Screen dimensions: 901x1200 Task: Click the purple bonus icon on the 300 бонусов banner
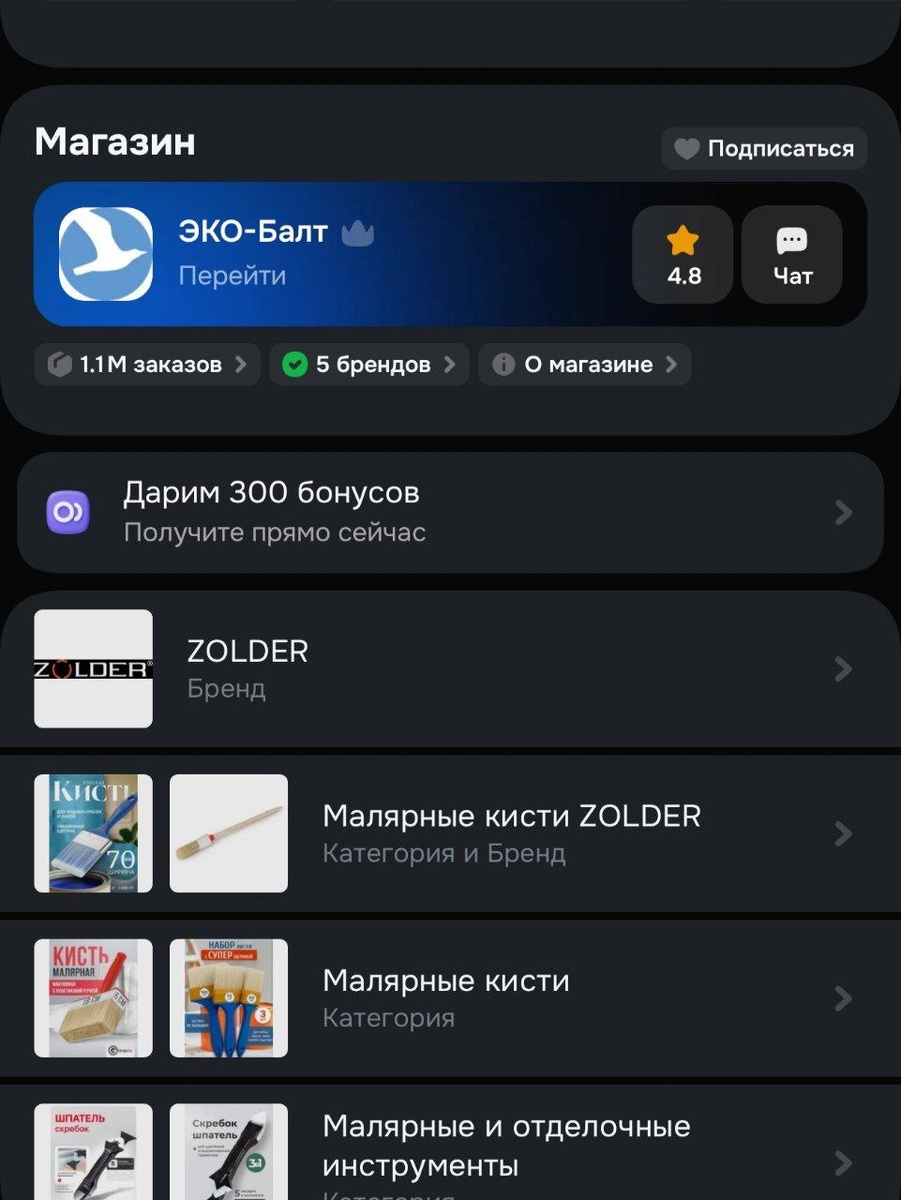point(67,512)
